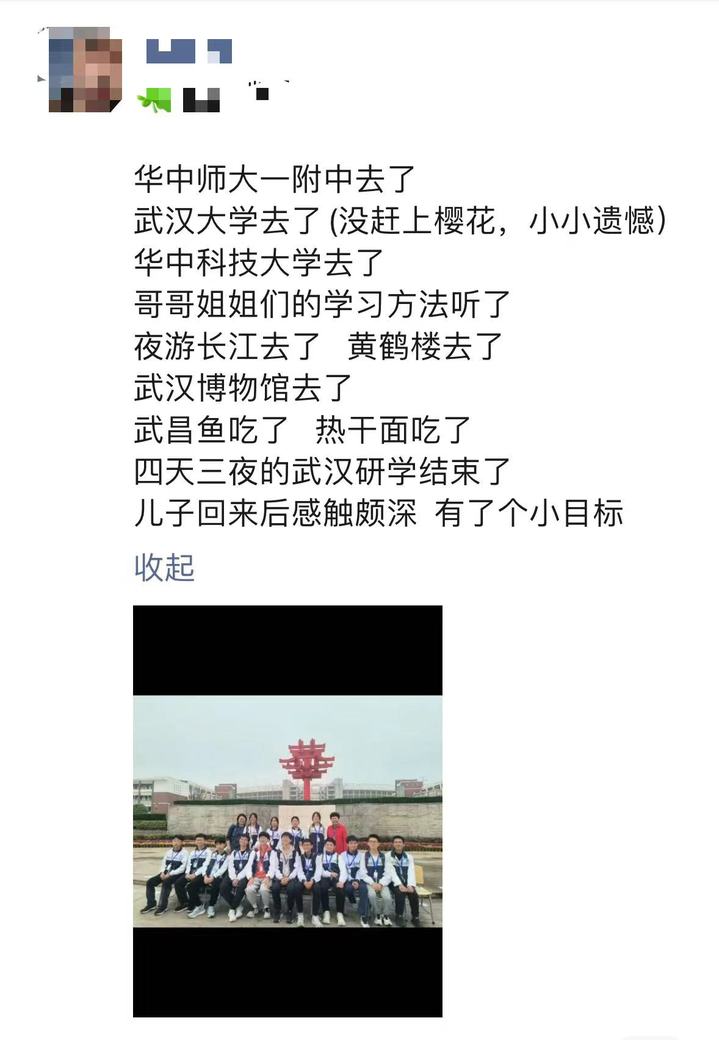This screenshot has width=719, height=1040.
Task: Open the group photo attached to the post
Action: point(288,810)
